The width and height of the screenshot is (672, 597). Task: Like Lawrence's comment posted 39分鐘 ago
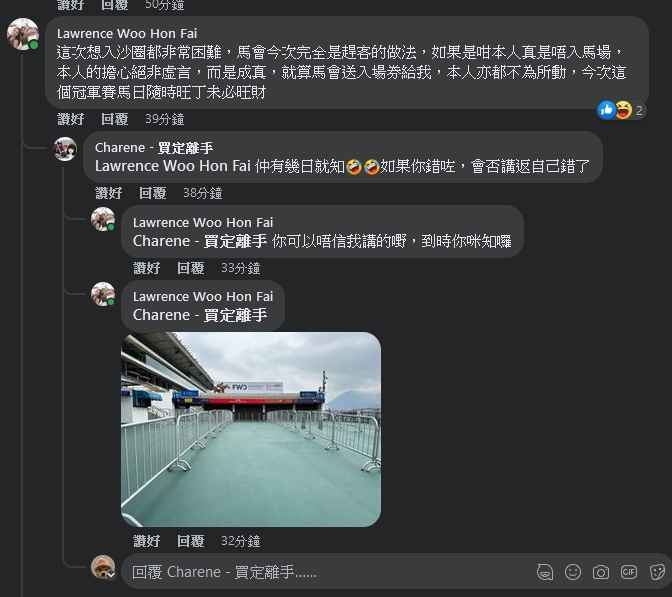pos(70,119)
